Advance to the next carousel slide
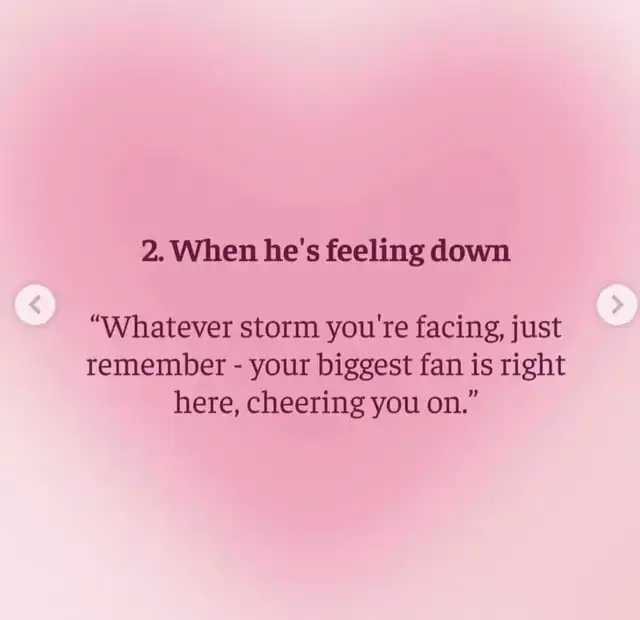Image resolution: width=640 pixels, height=620 pixels. [617, 302]
